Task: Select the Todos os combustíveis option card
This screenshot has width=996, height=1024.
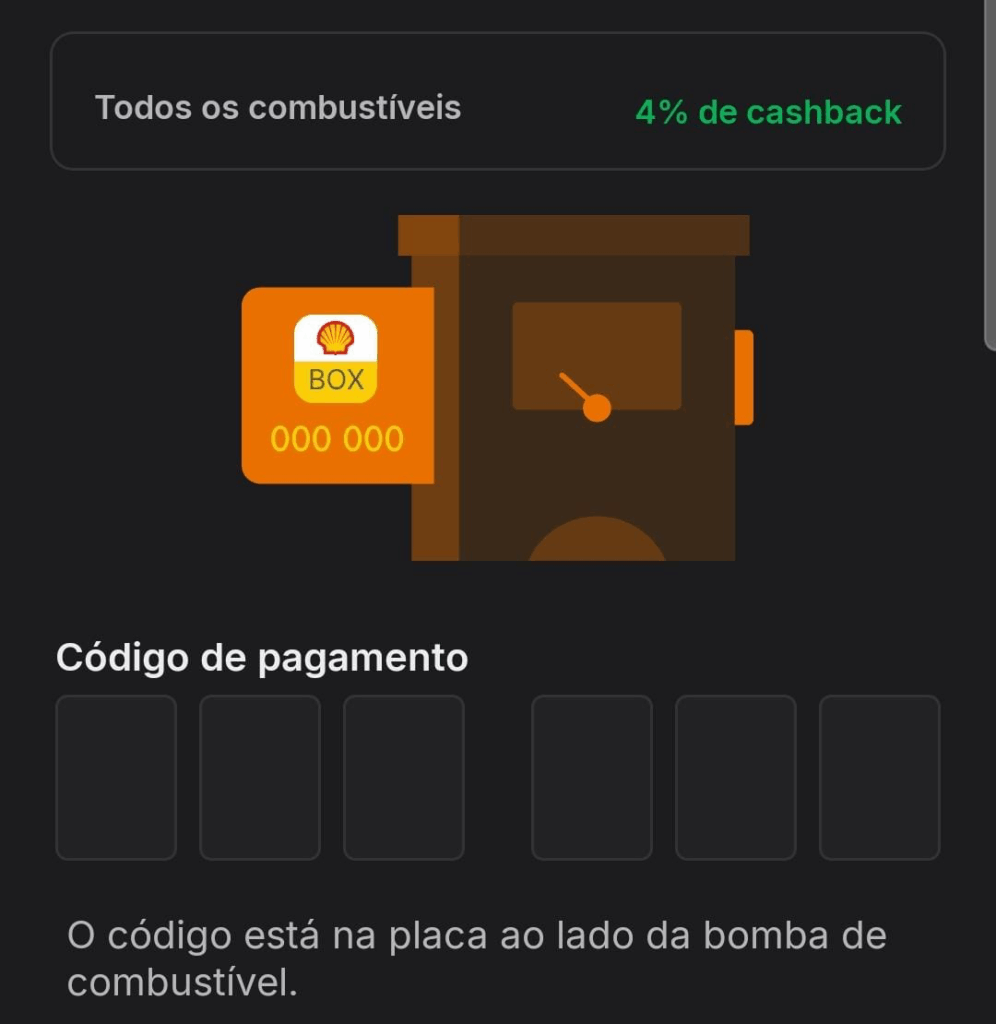Action: coord(497,100)
